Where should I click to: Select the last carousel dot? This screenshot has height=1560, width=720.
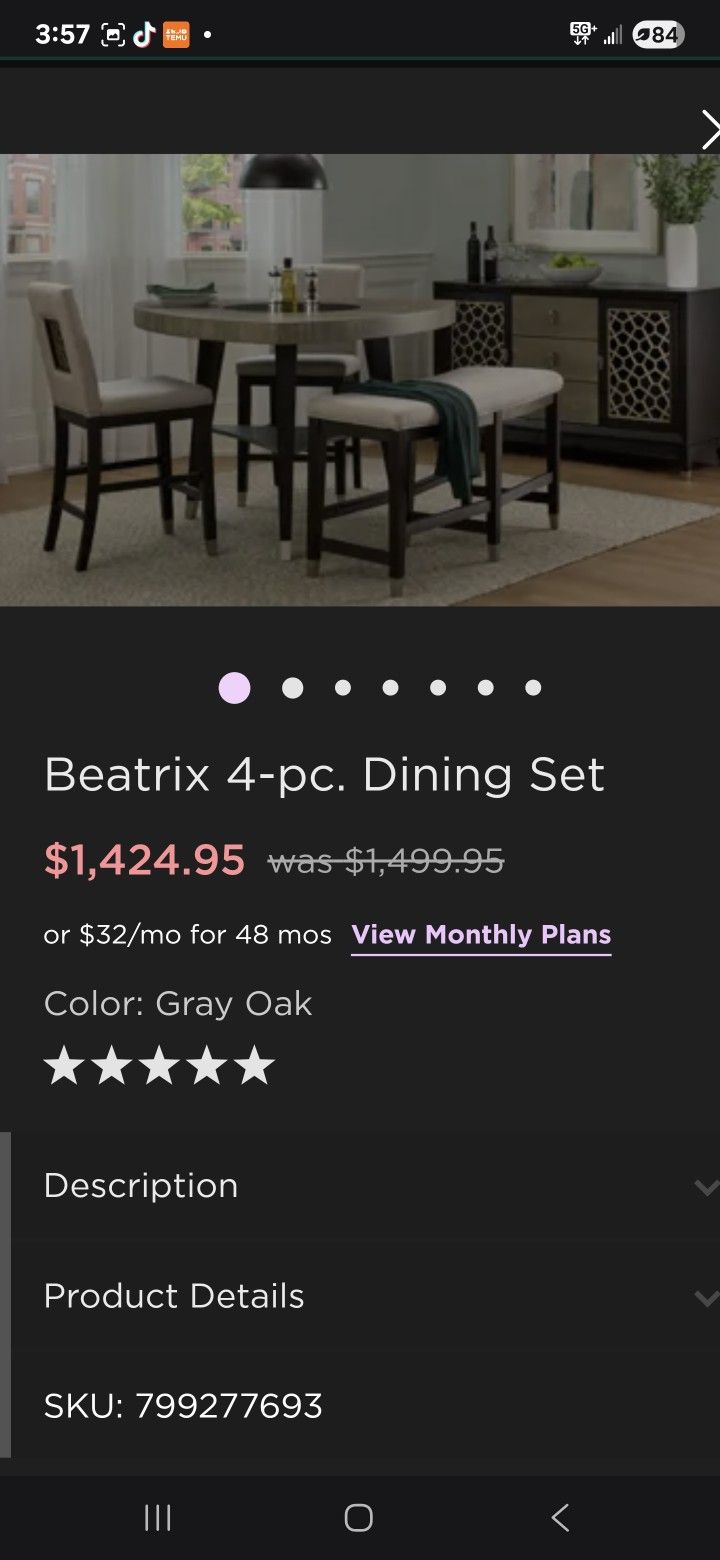(x=532, y=687)
